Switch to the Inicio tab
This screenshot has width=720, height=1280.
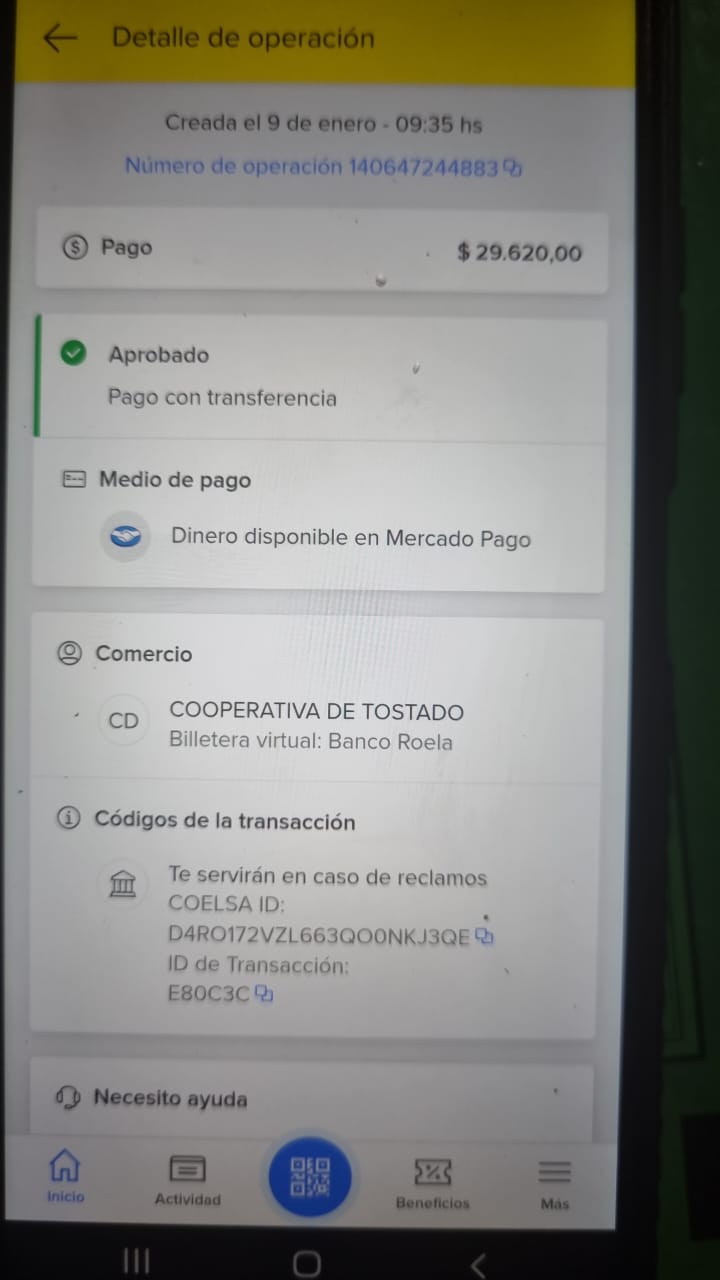click(65, 1176)
